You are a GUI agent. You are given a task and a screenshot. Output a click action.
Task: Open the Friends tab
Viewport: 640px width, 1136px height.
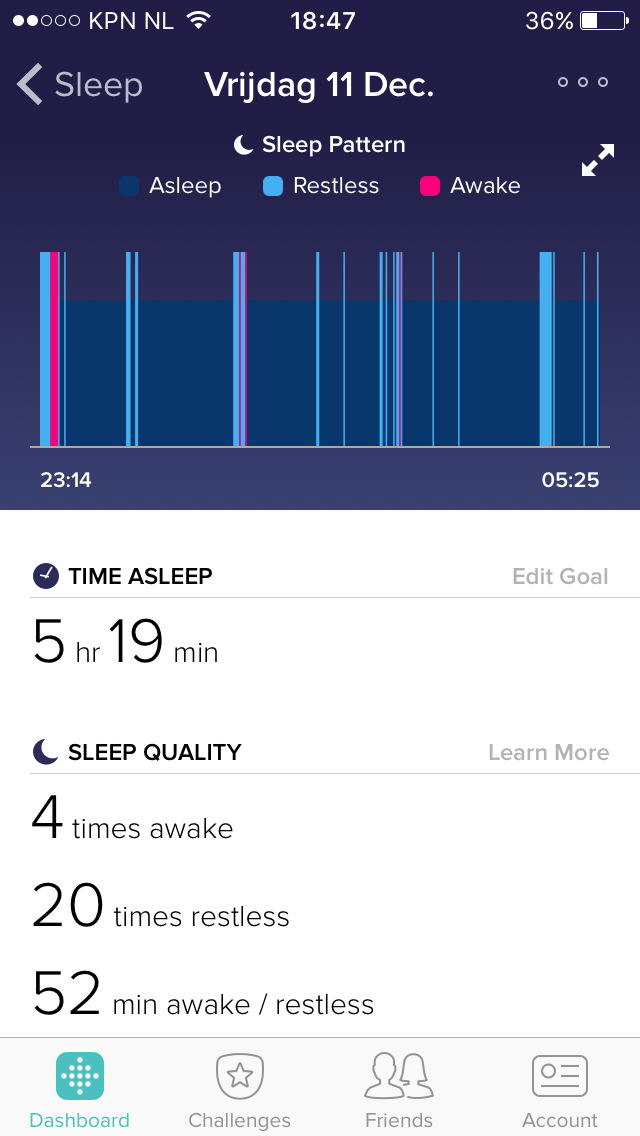click(x=399, y=1090)
